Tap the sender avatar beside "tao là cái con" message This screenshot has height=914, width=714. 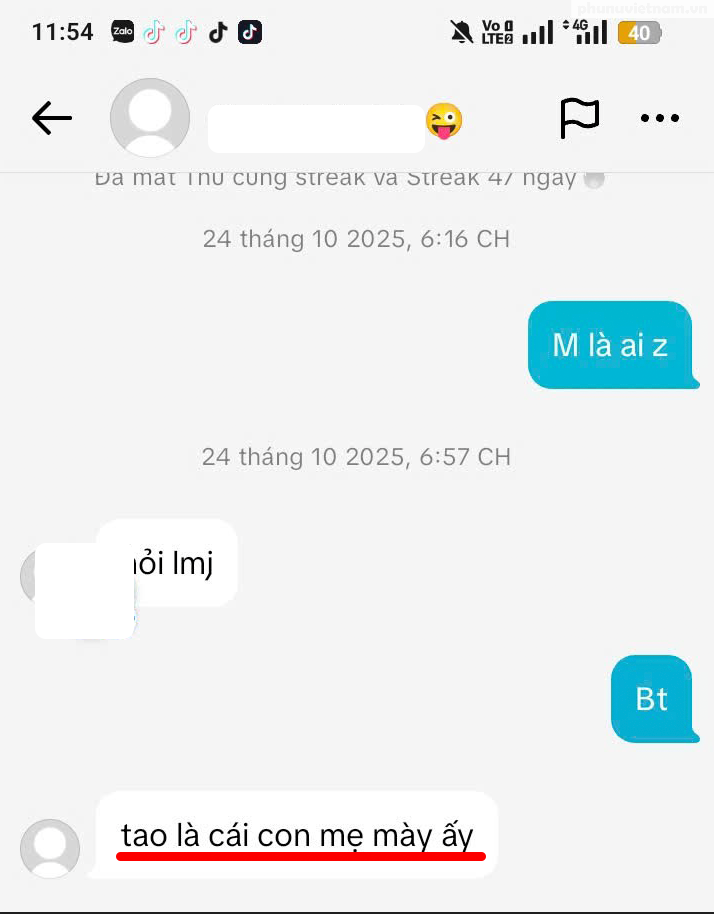coord(50,849)
